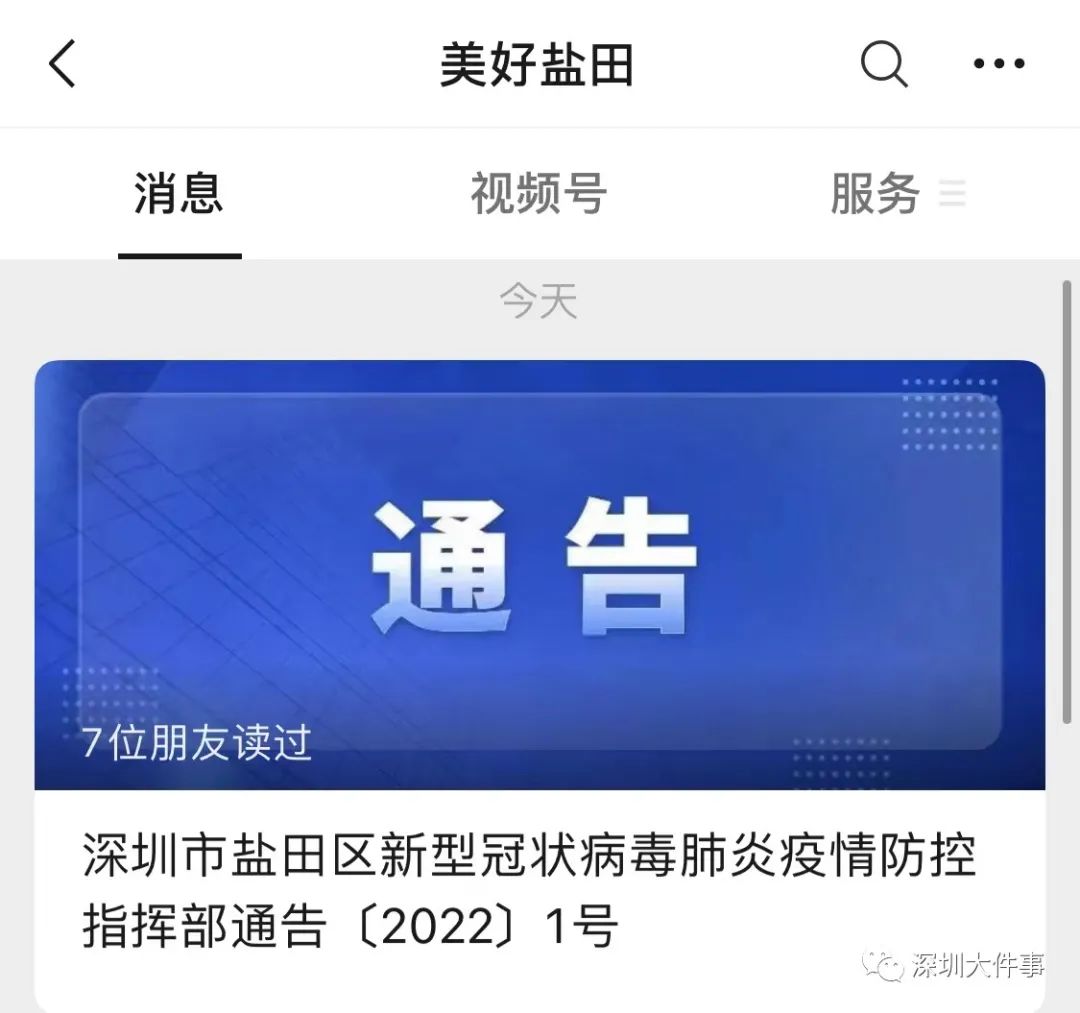Open the three-dot more options menu
1080x1013 pixels.
point(999,65)
